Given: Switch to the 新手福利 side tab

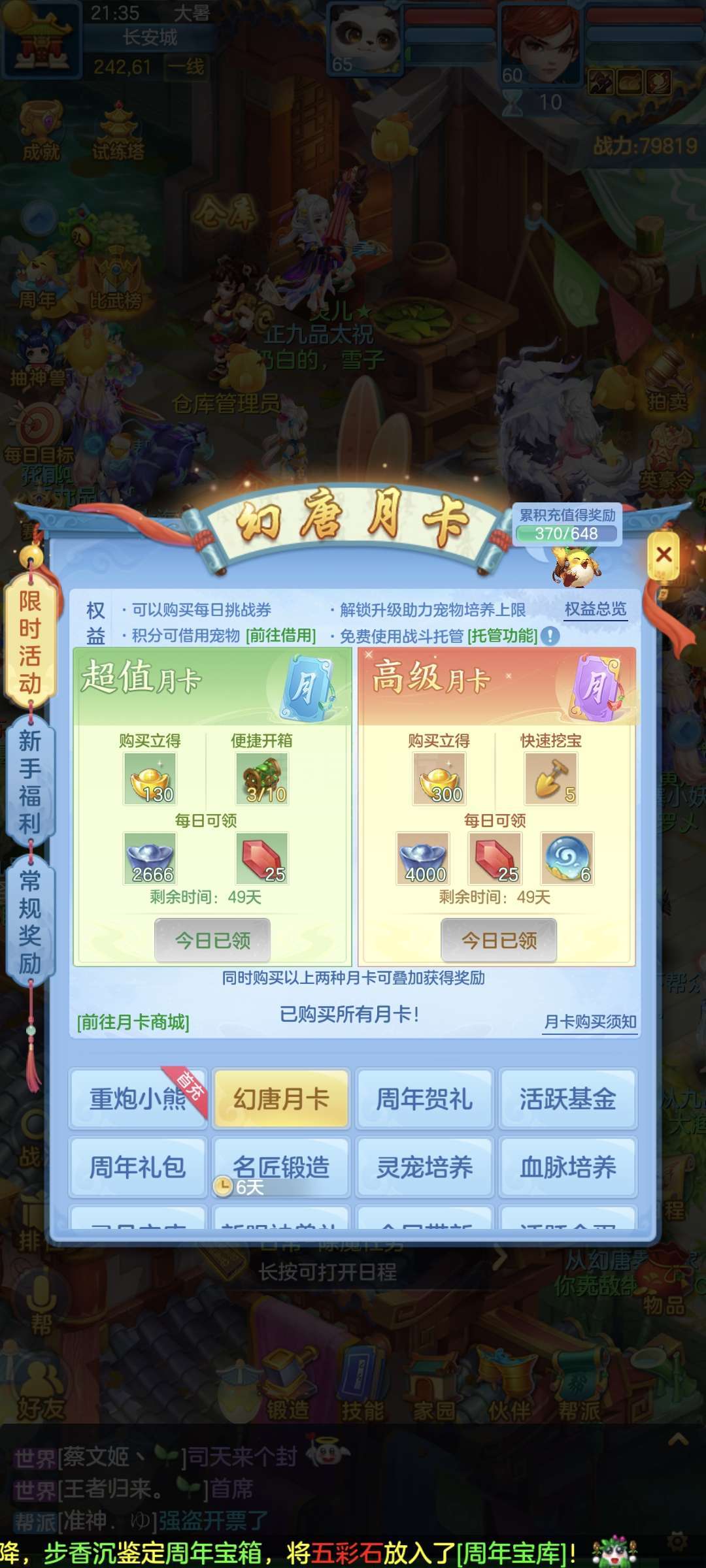Looking at the screenshot, I should pyautogui.click(x=30, y=781).
